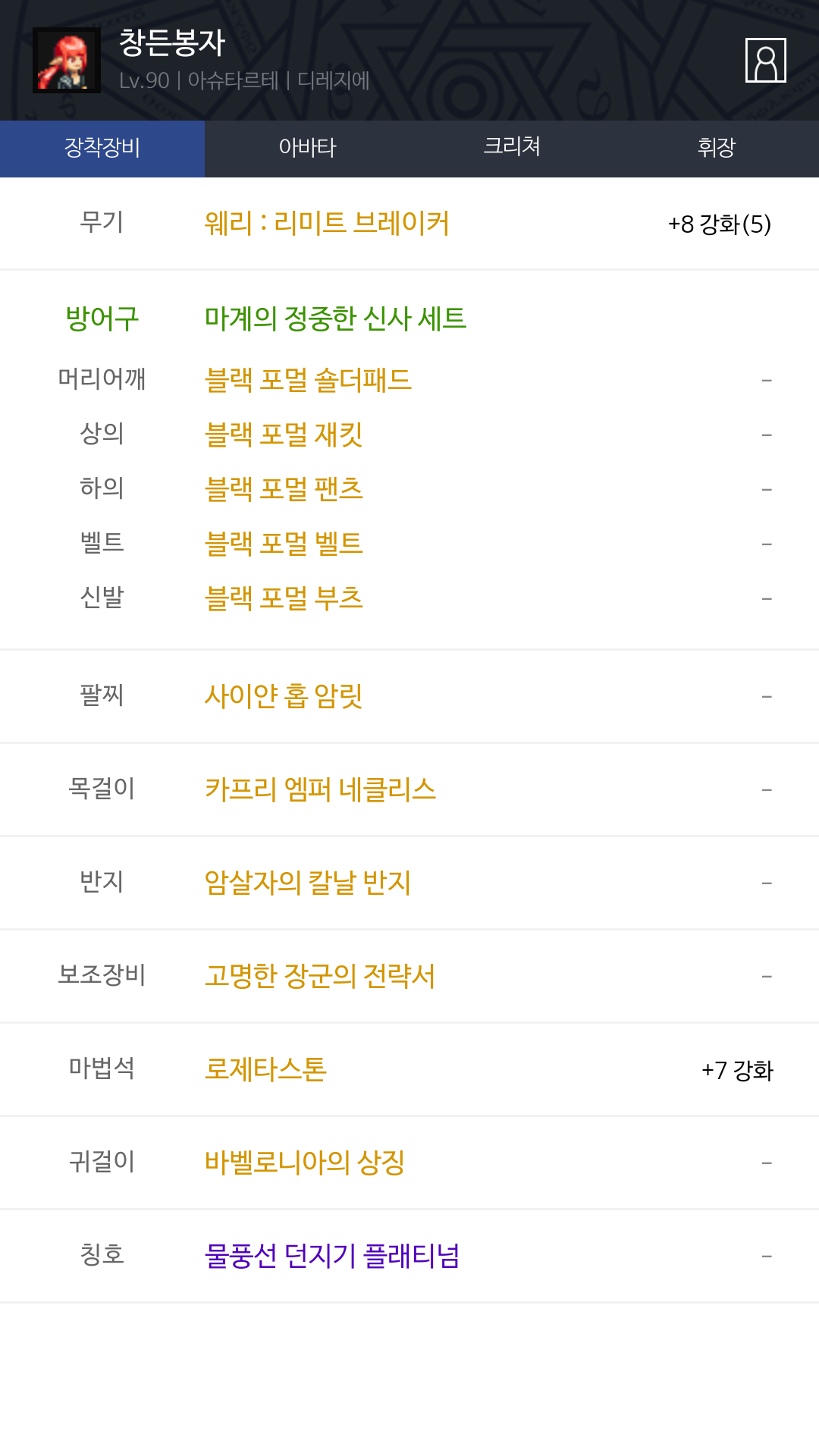
Task: View bracelet 사이얀 홉 암릿
Action: (284, 695)
